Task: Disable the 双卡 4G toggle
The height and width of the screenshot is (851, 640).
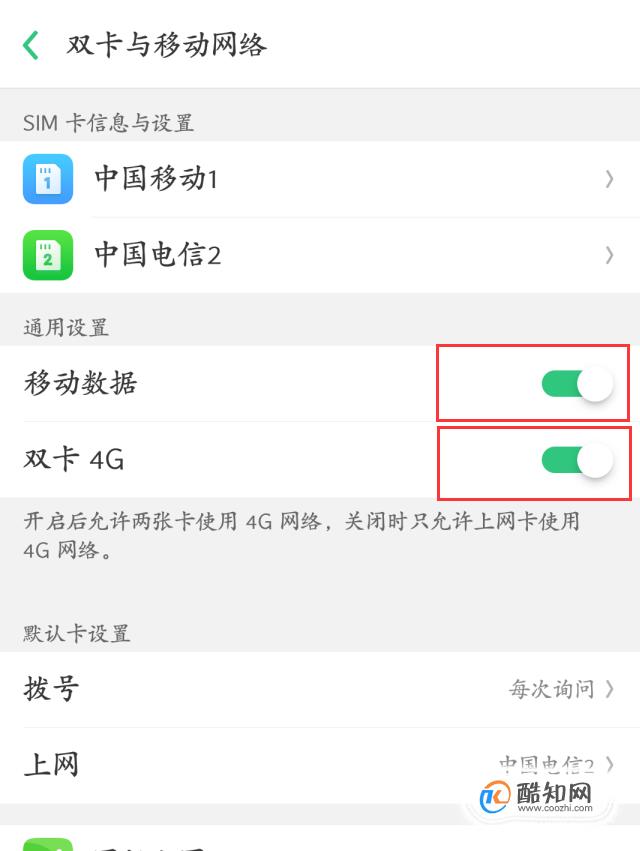Action: click(x=577, y=460)
